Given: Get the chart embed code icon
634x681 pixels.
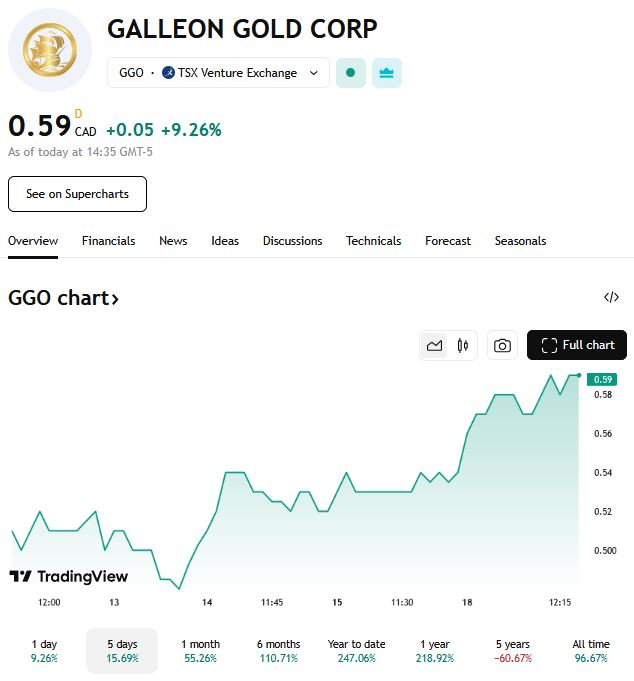Looking at the screenshot, I should tap(611, 298).
